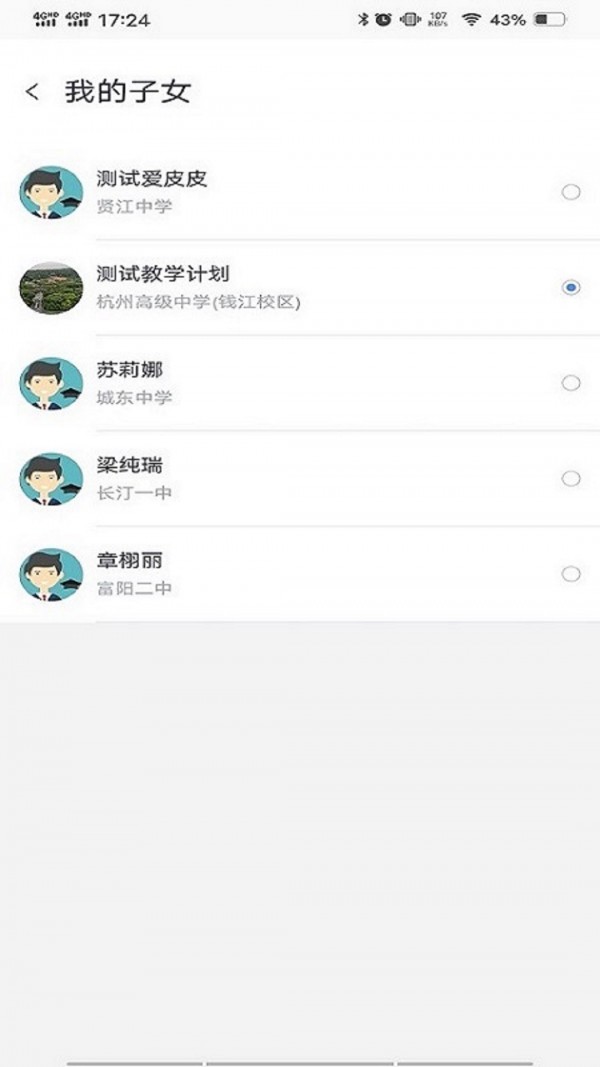Tap the 章栩丽 富阳二中 row

coord(300,574)
